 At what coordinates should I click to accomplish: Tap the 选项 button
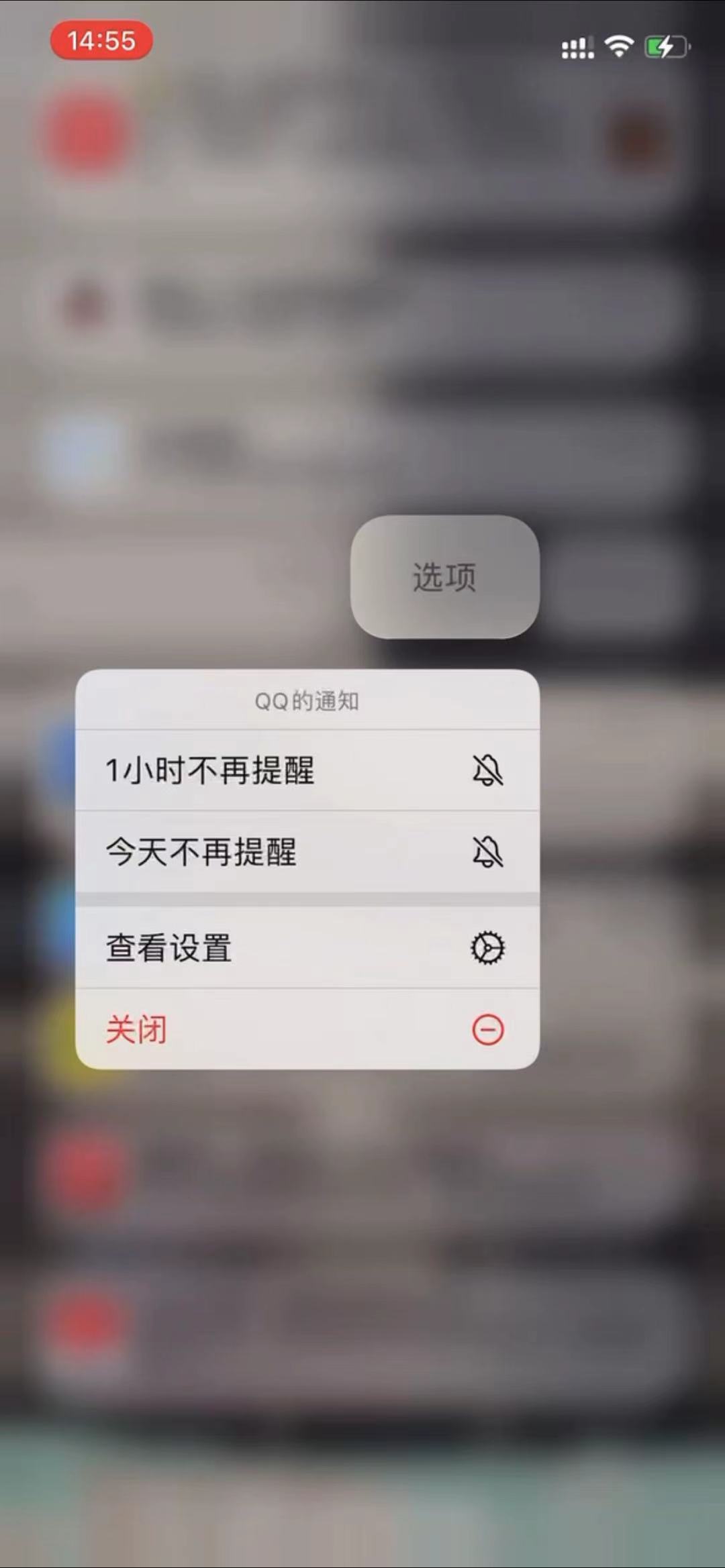pyautogui.click(x=444, y=577)
